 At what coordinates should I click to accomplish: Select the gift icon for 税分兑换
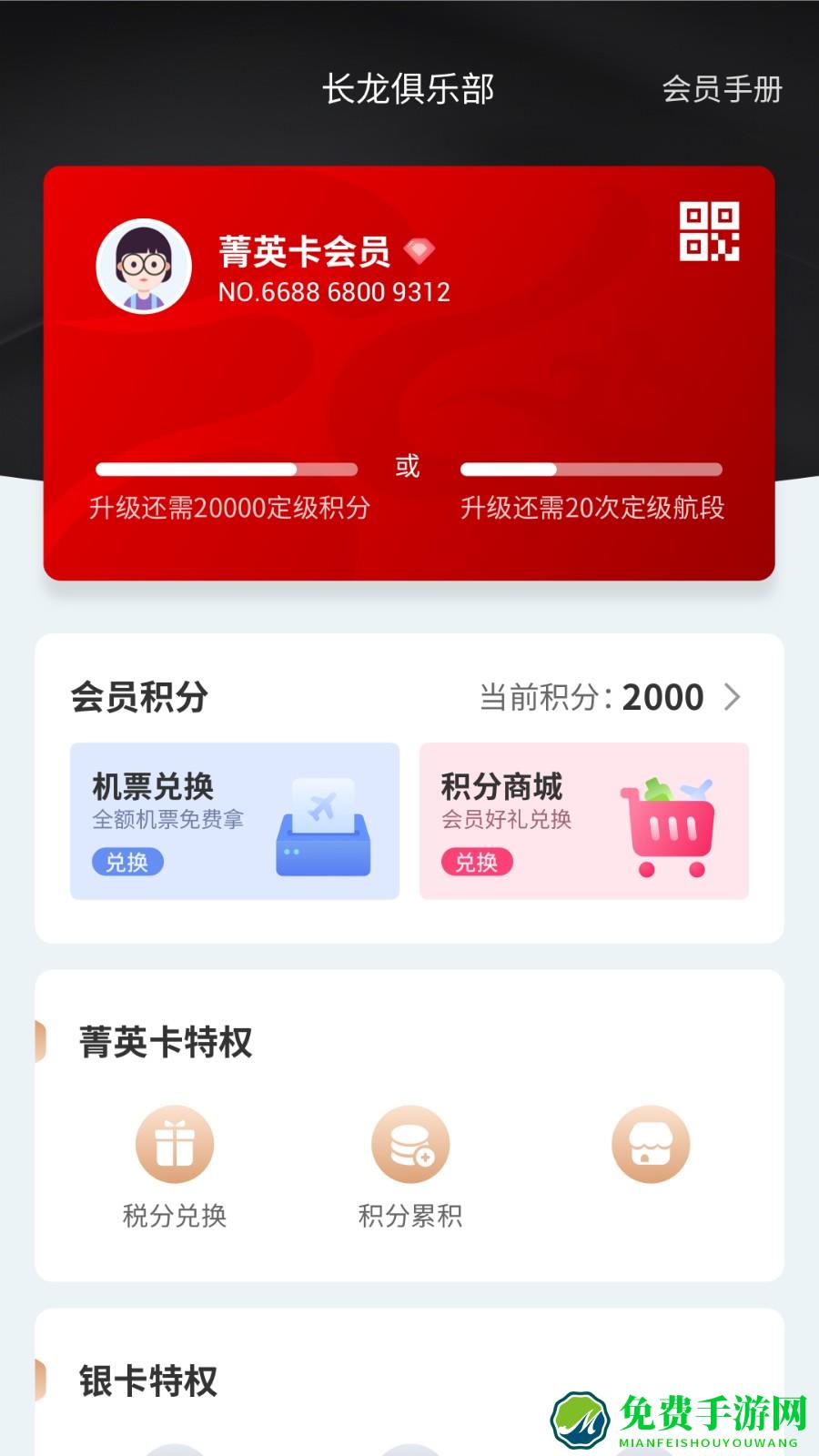(175, 1143)
